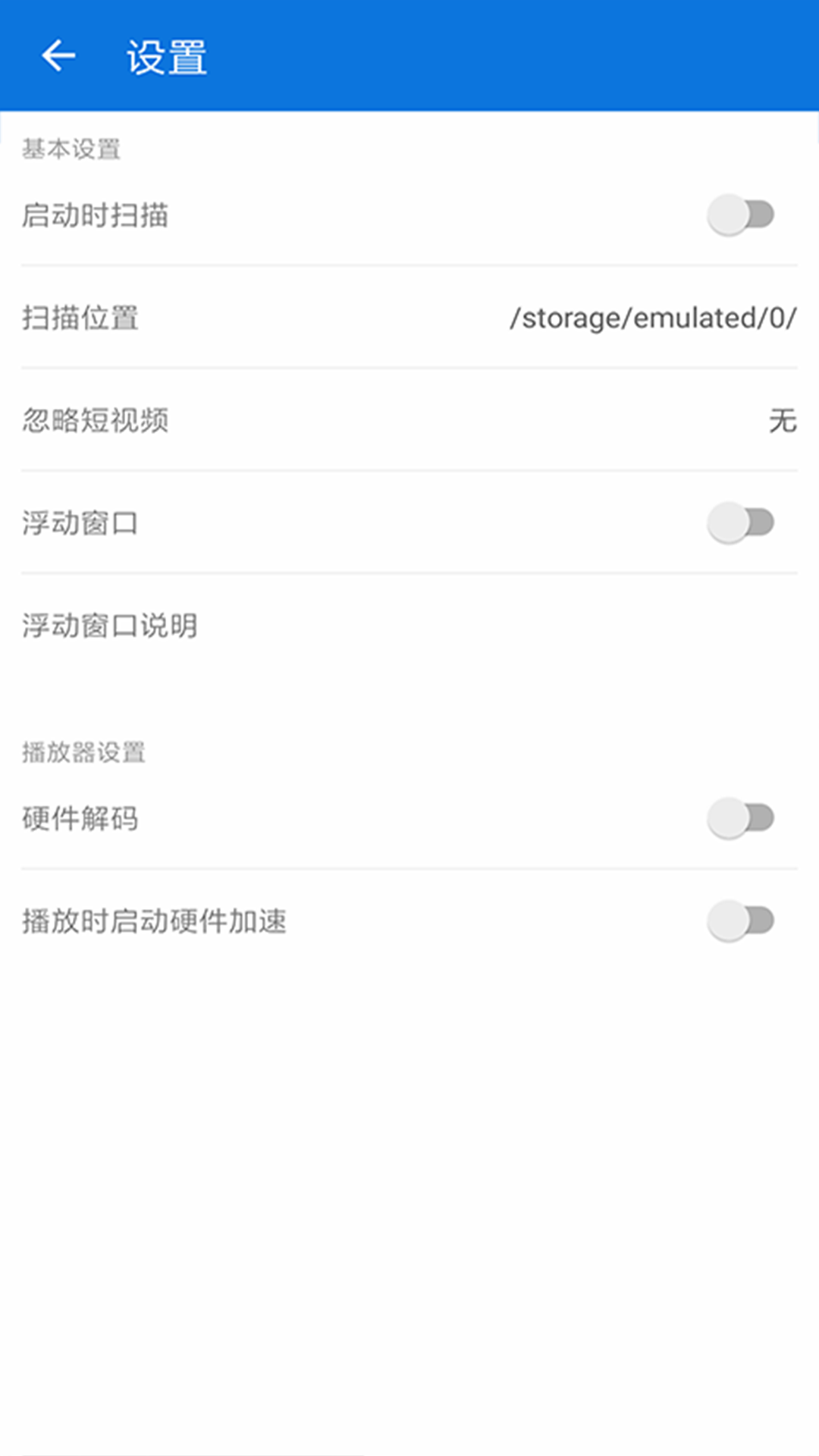This screenshot has width=819, height=1456.
Task: Open the 忽略短视频 option selector
Action: click(x=409, y=422)
